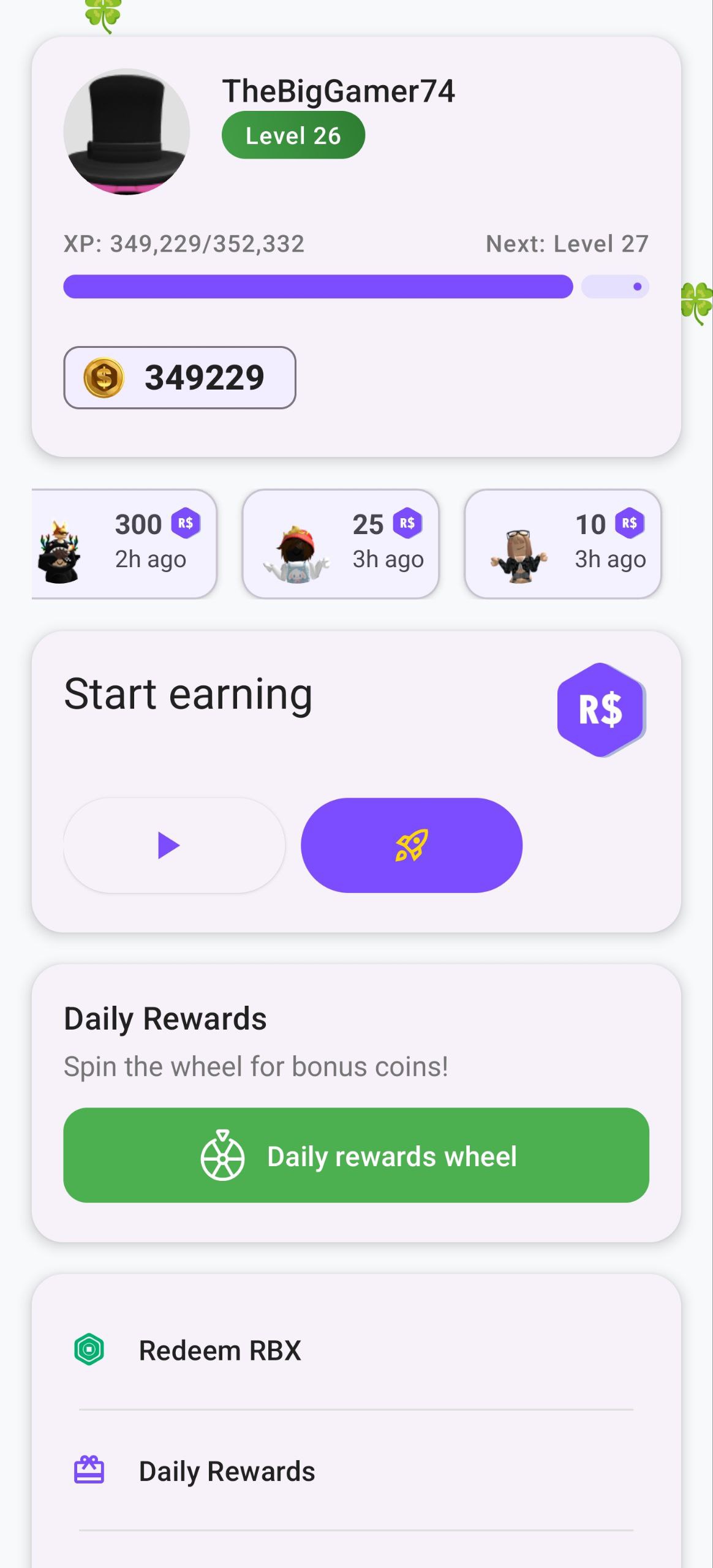The width and height of the screenshot is (713, 1568).
Task: Select the Redeem RBX menu entry
Action: 221,1350
